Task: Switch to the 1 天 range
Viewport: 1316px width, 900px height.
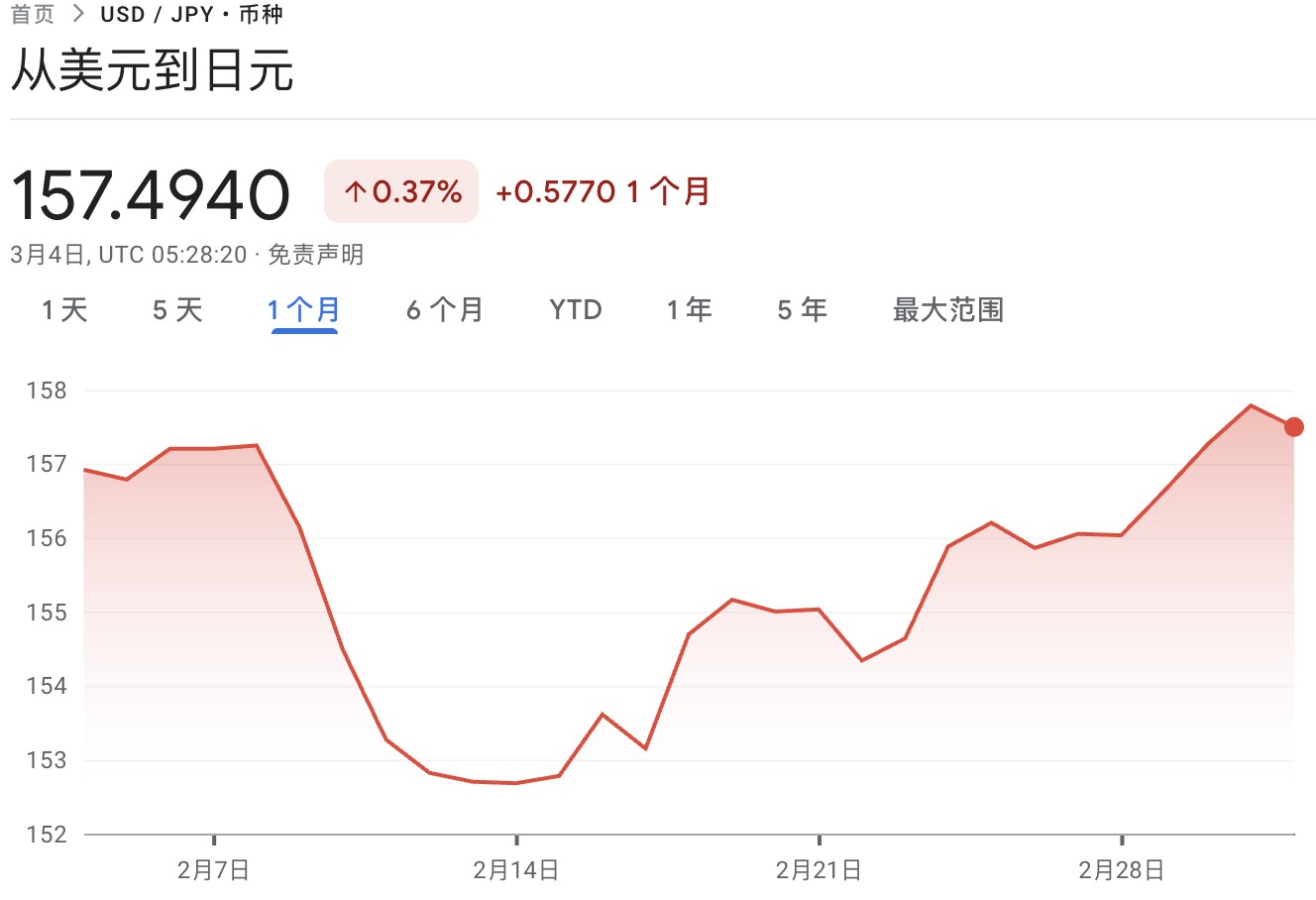Action: [x=64, y=310]
